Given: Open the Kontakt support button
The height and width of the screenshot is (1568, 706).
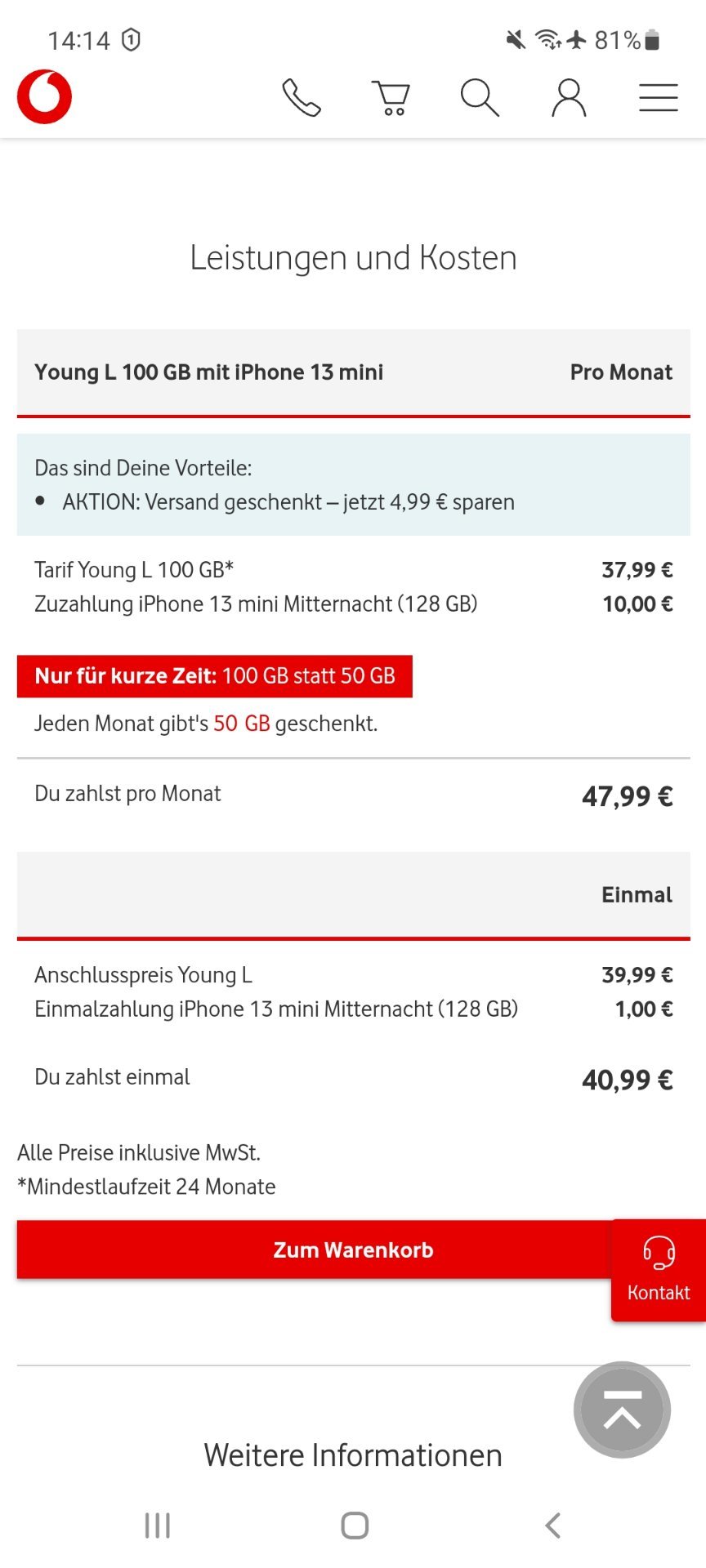Looking at the screenshot, I should point(659,1270).
